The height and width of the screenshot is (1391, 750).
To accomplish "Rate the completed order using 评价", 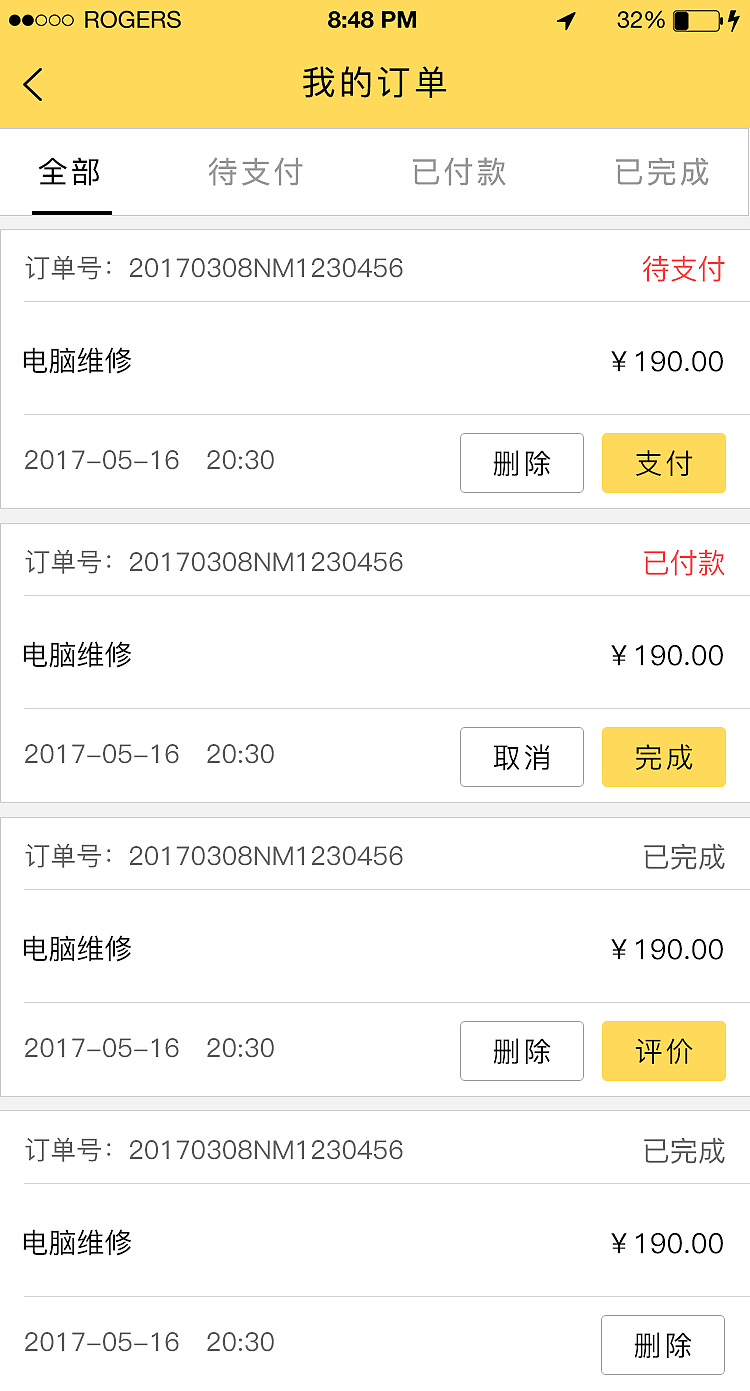I will coord(663,1051).
